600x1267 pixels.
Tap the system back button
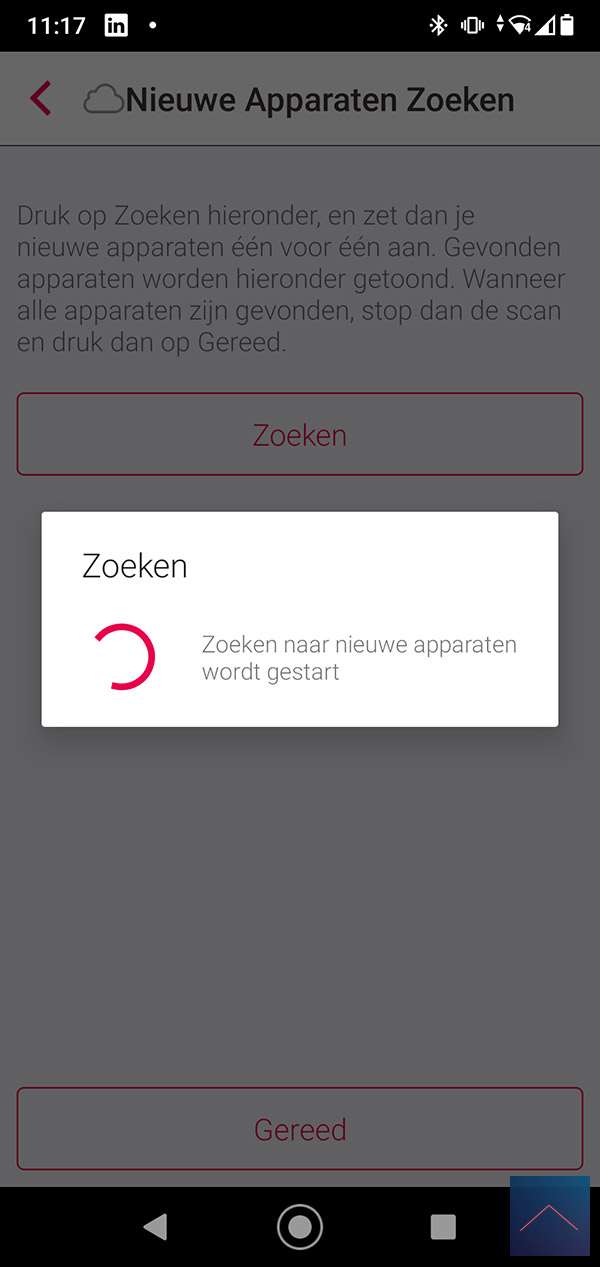coord(155,1227)
